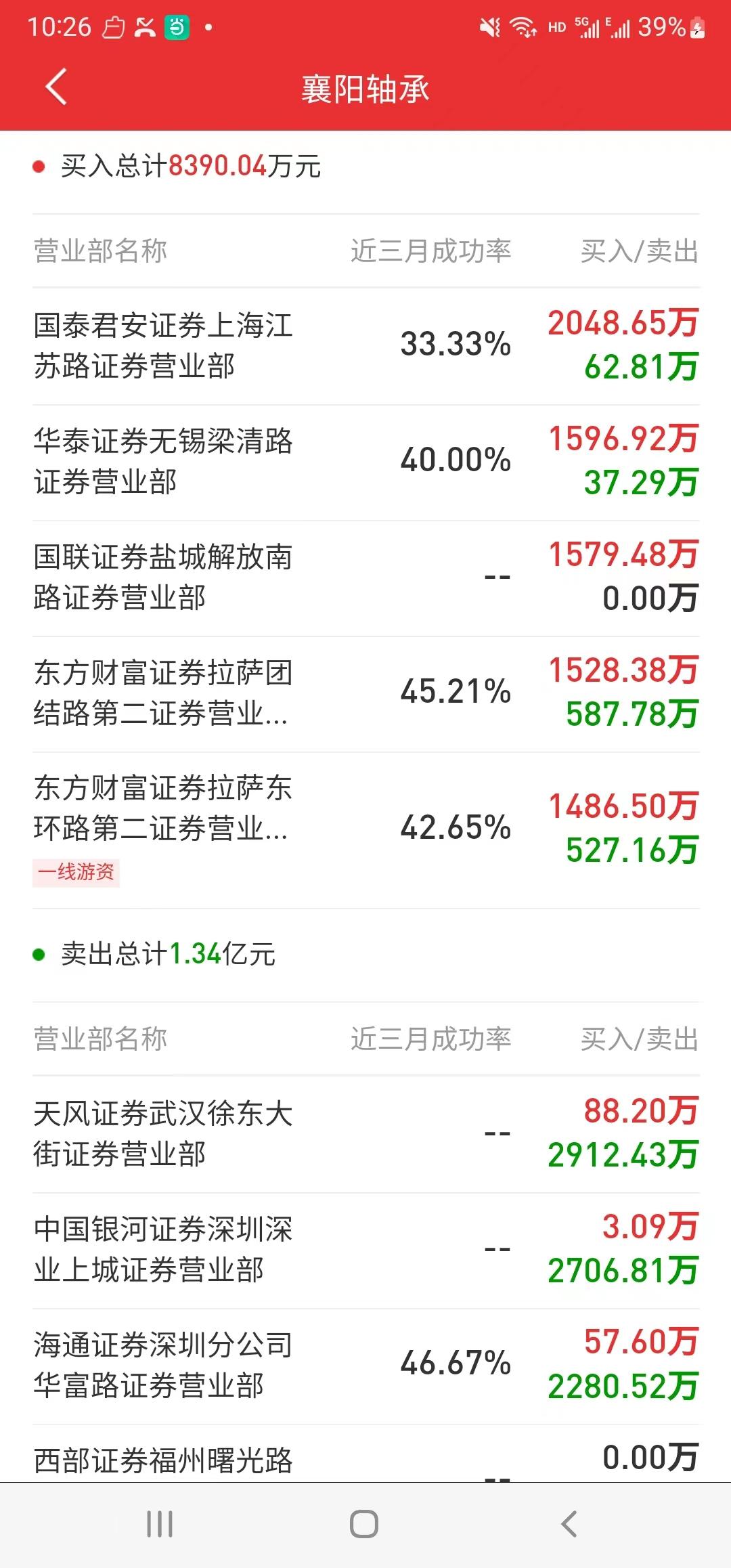Open the 海通证券深圳分公司华富路 branch row

pos(365,1367)
